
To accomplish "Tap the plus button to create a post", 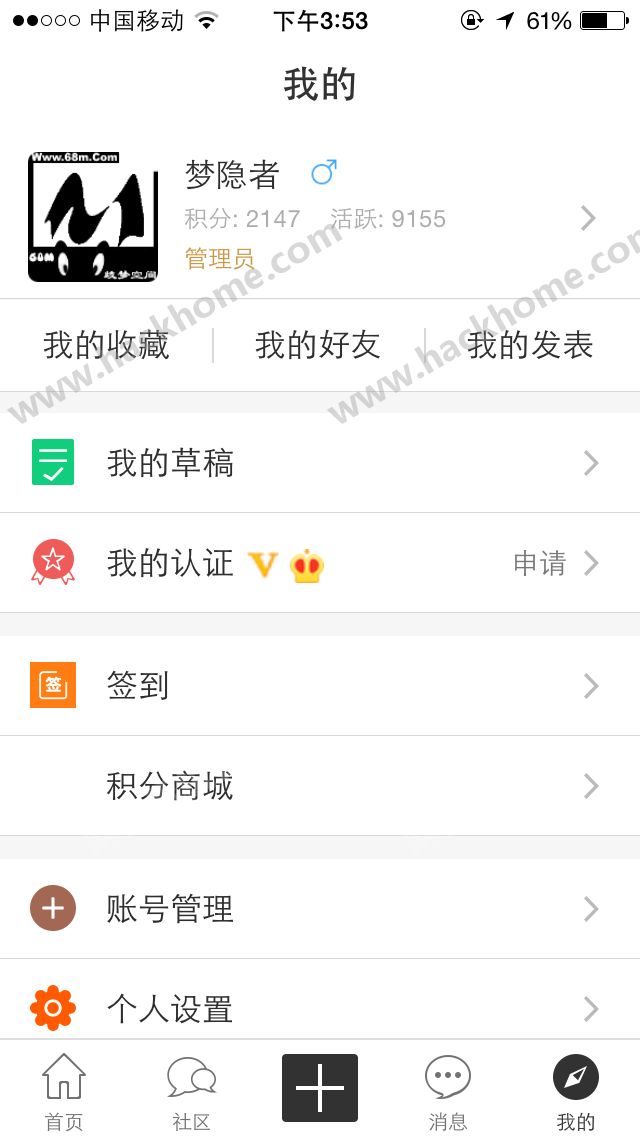I will pyautogui.click(x=320, y=1087).
